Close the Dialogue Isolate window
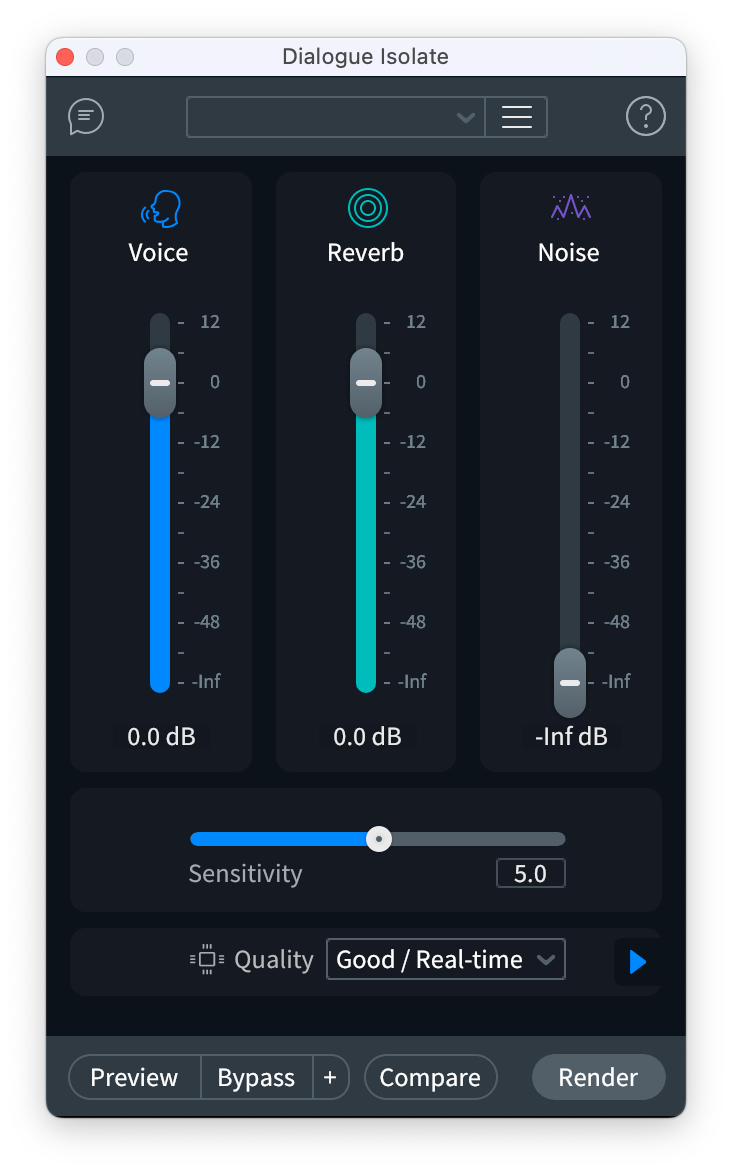Viewport: 732px width, 1172px height. 65,57
